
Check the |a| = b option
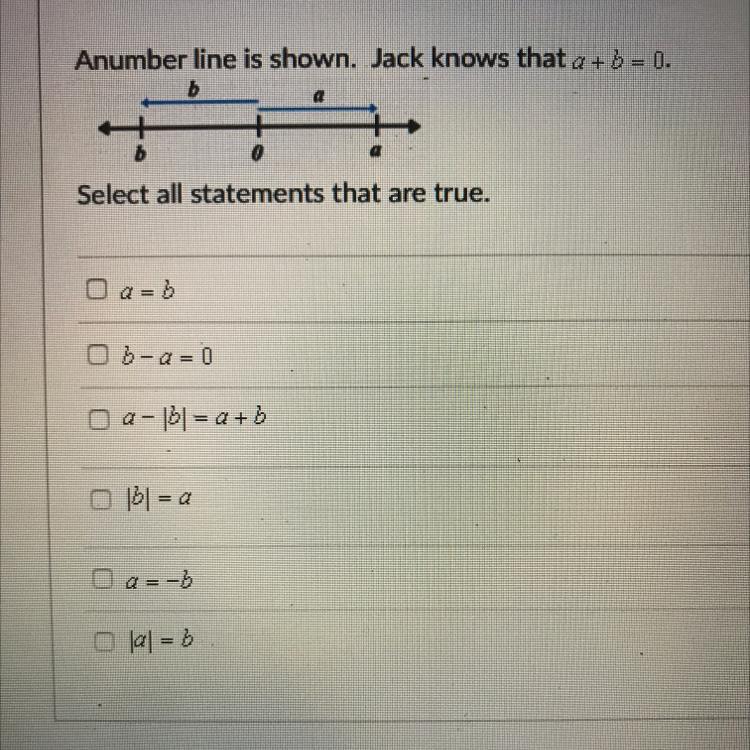coord(104,641)
